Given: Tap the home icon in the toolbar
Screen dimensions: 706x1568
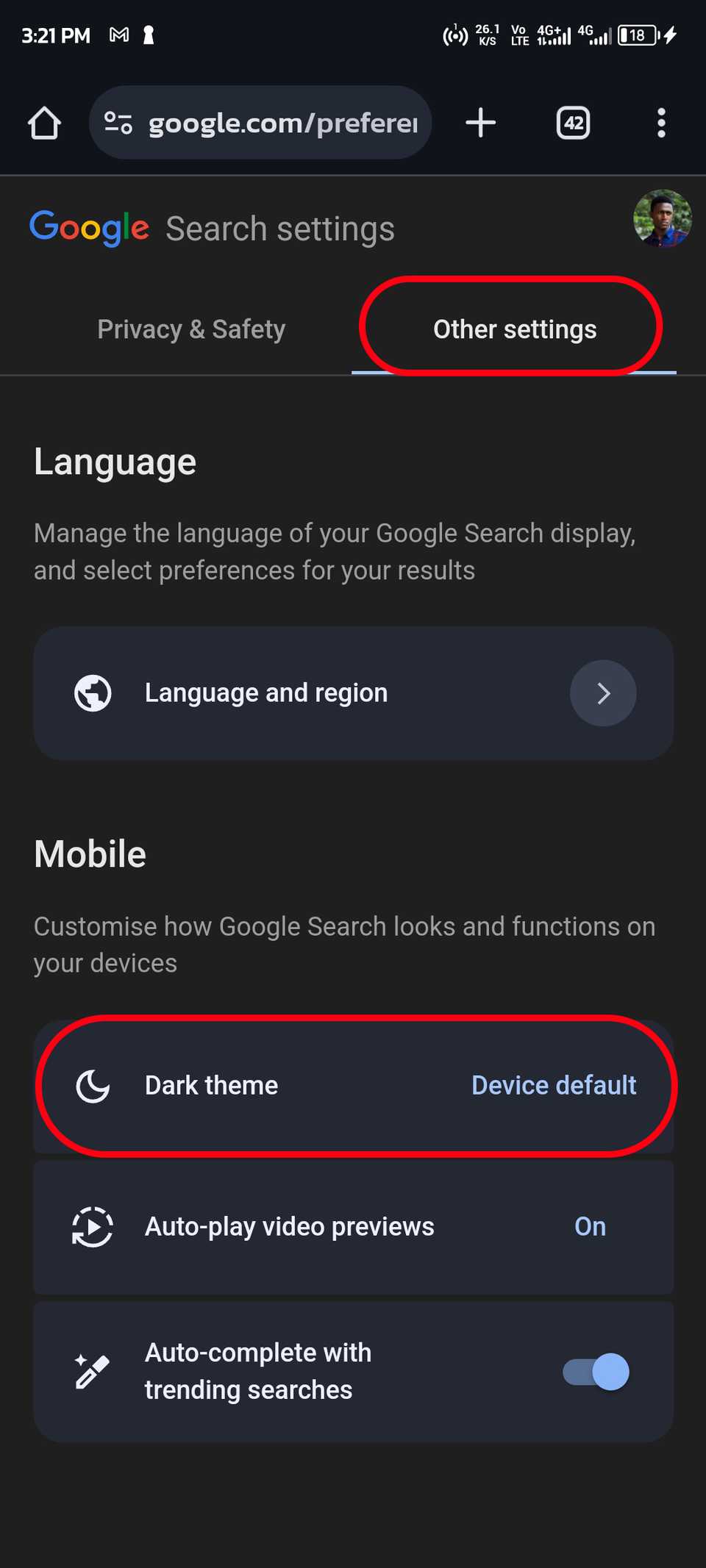Looking at the screenshot, I should click(x=43, y=123).
